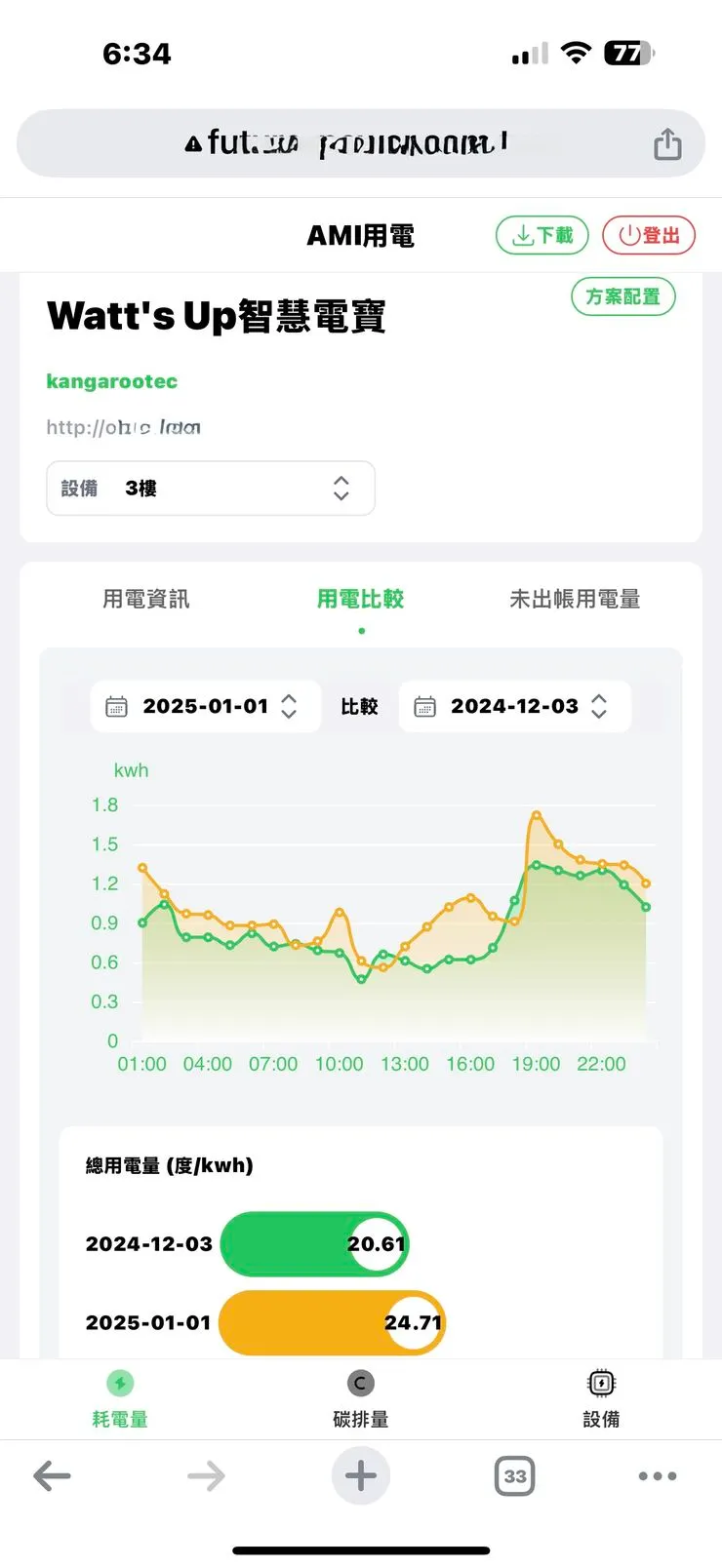
Task: Tap the 設備 chip icon in bottom navigation
Action: (601, 1381)
